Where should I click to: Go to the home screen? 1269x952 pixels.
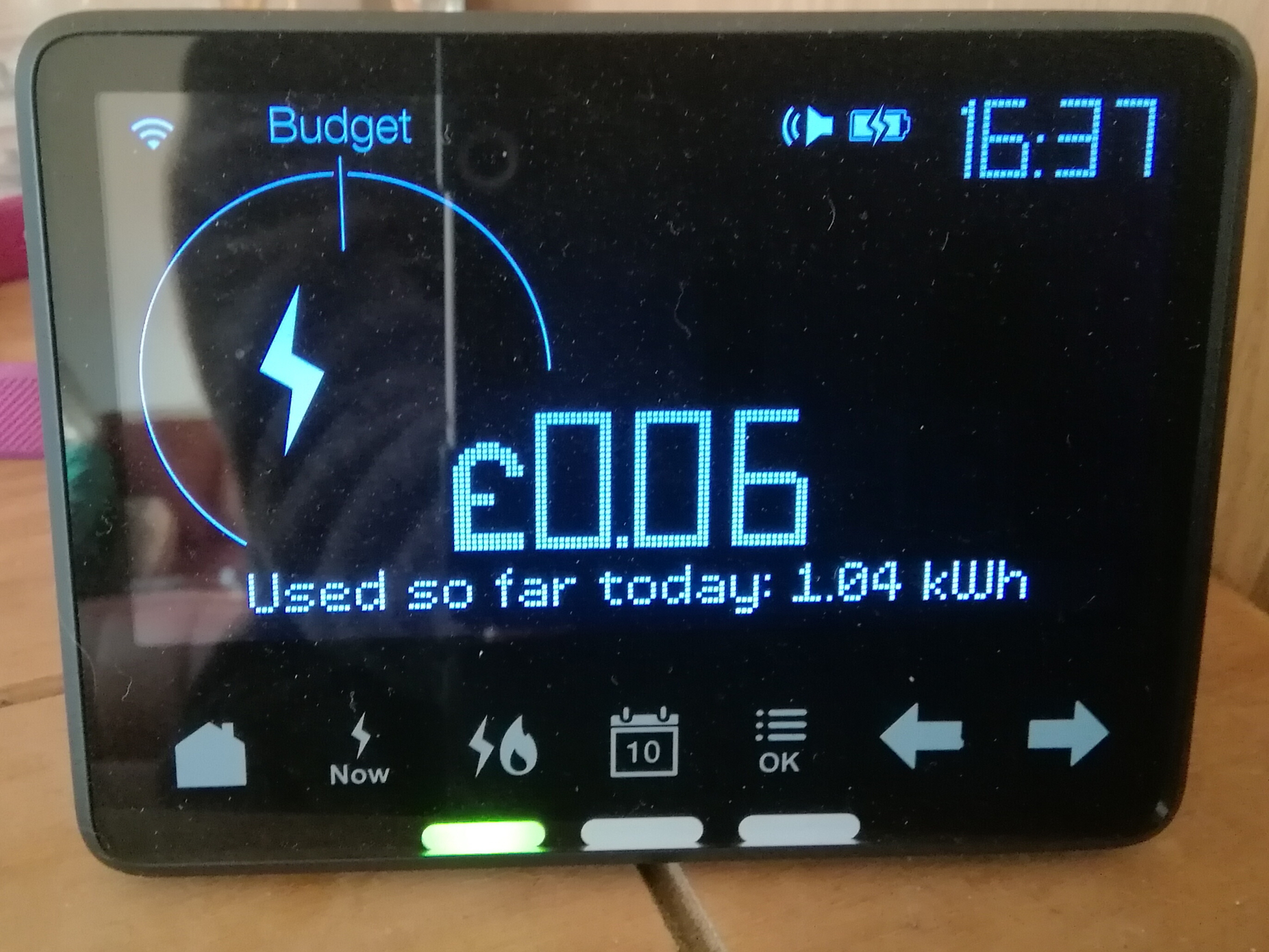210,755
